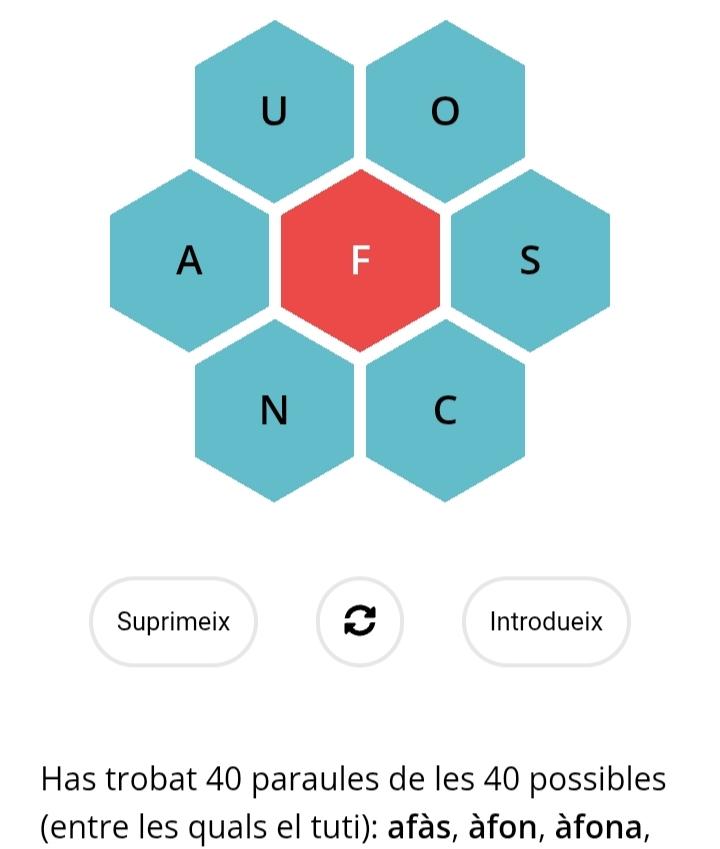720x849 pixels.
Task: Choose the letter S hexagon
Action: click(530, 260)
